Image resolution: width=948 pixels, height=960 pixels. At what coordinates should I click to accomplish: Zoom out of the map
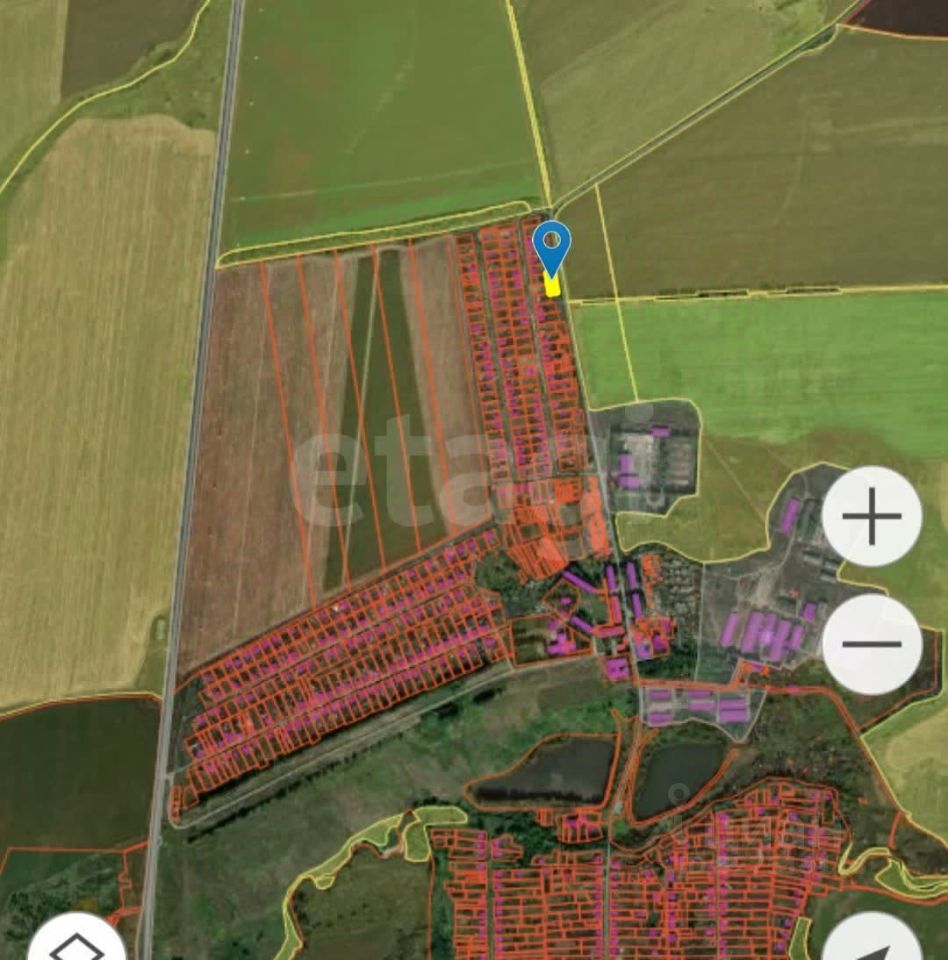click(872, 643)
